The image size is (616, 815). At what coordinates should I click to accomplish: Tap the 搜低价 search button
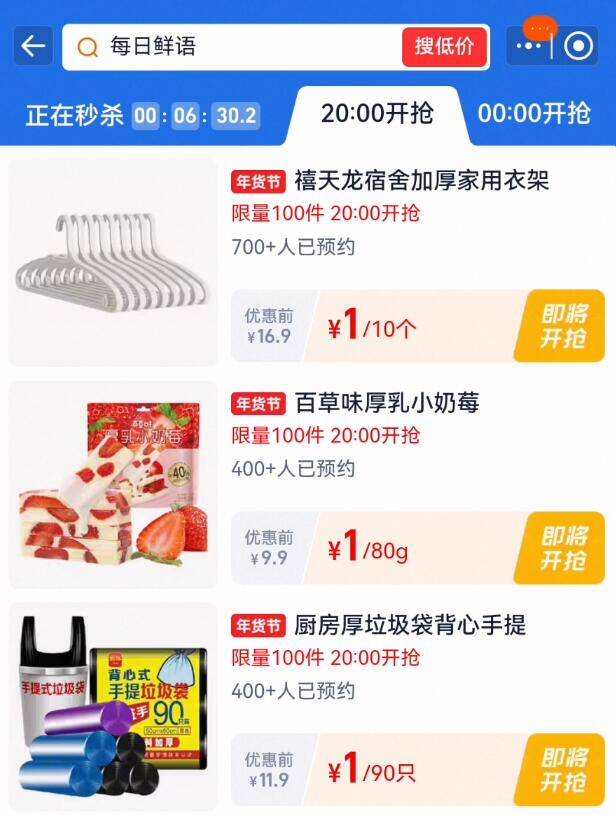[x=444, y=46]
